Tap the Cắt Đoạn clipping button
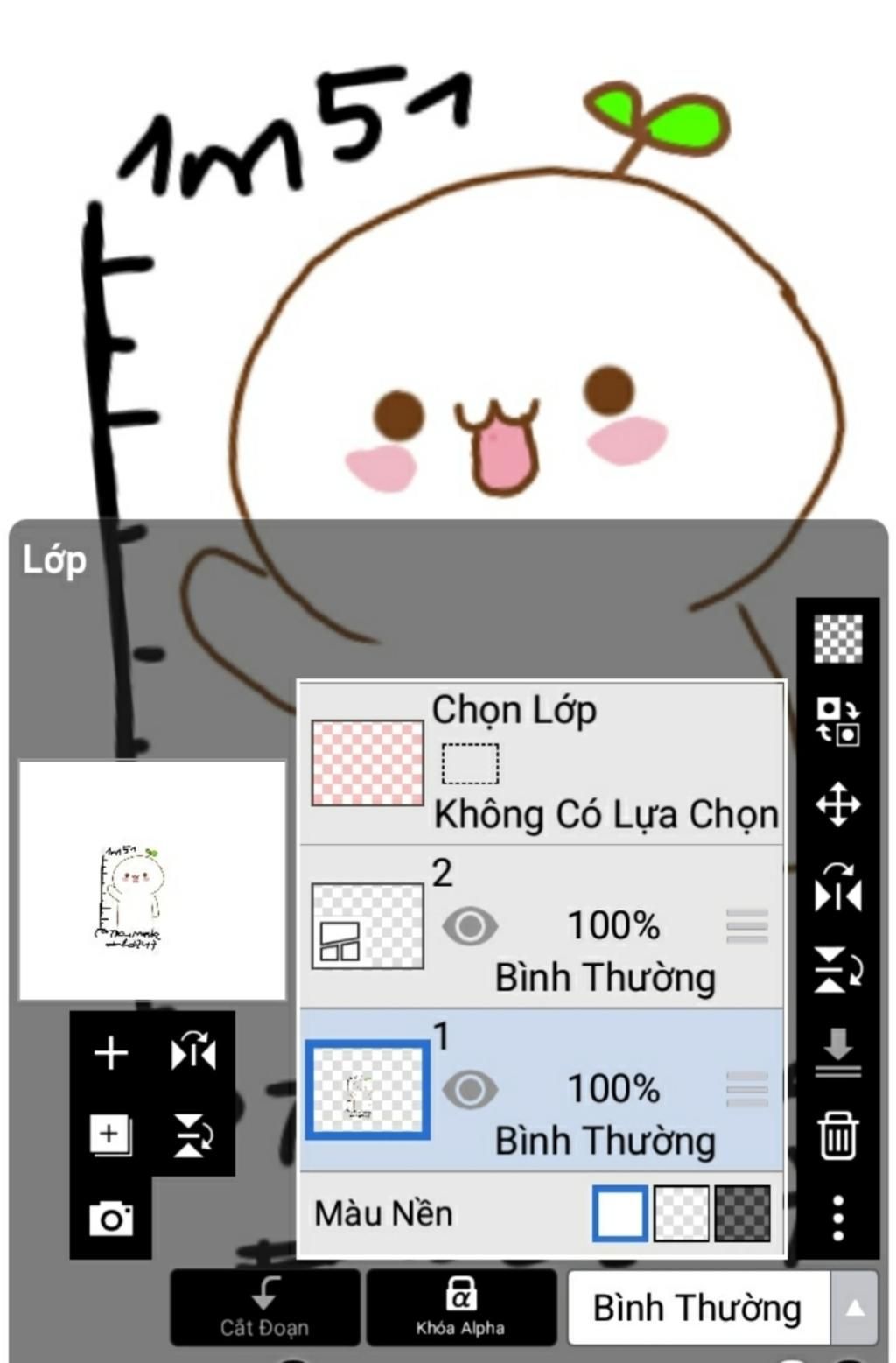 click(264, 1307)
